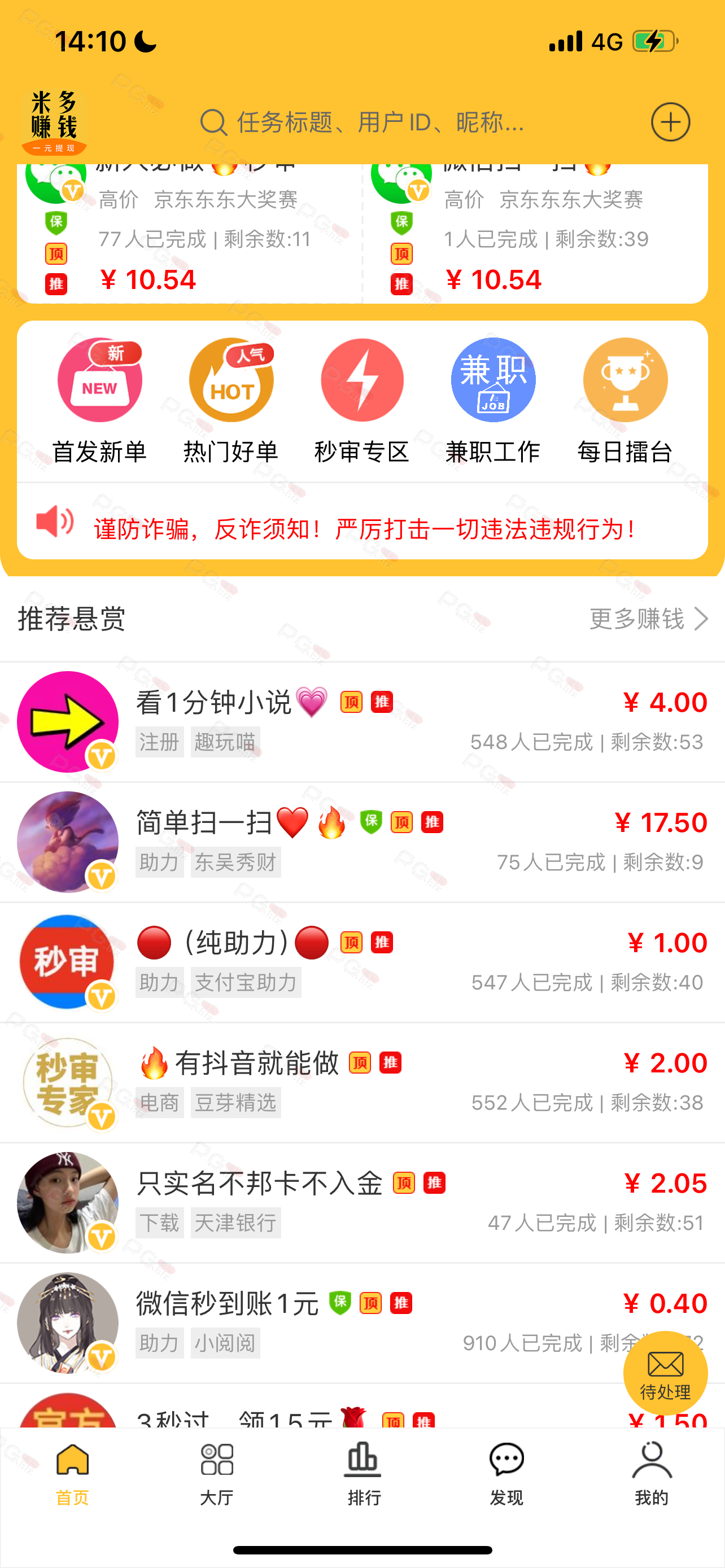Open the 待处理 pending messages button
The image size is (725, 1568).
665,1374
